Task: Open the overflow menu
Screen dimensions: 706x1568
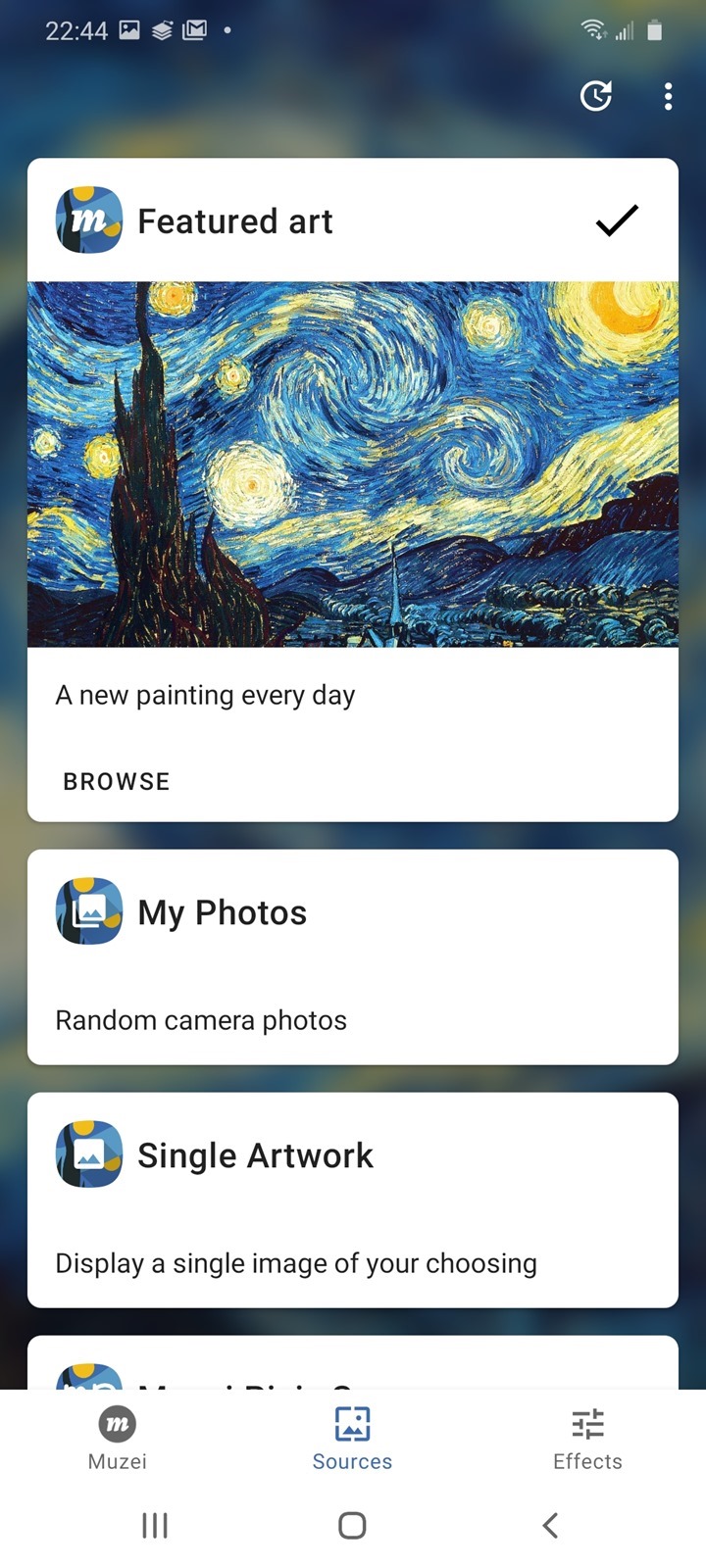Action: point(668,96)
